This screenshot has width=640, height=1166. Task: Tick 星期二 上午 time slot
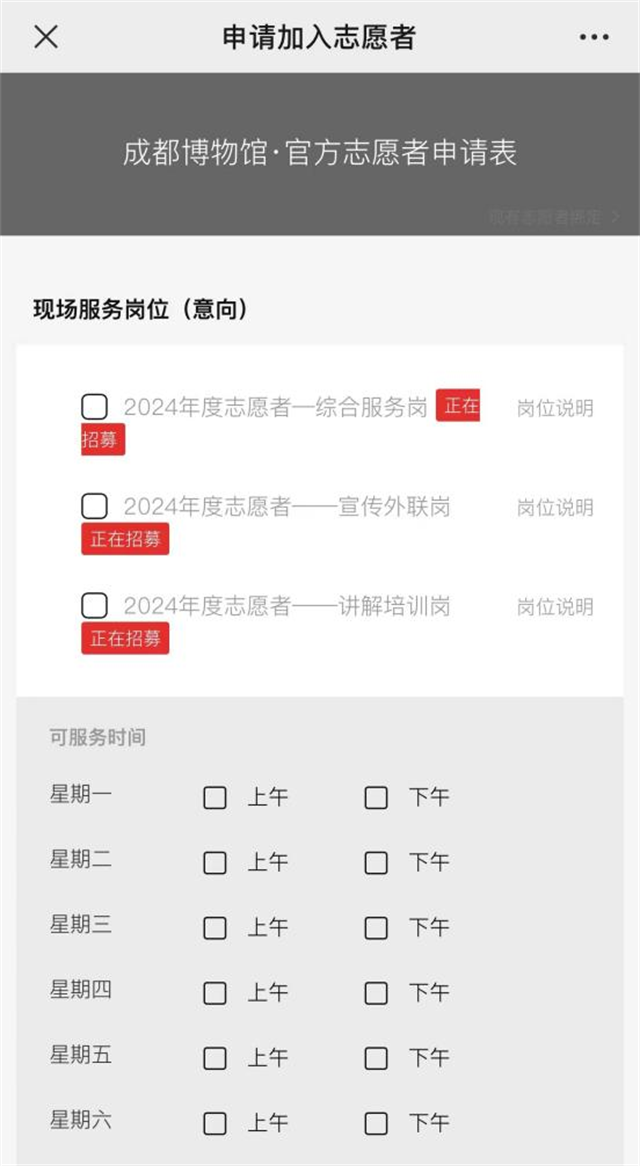215,863
